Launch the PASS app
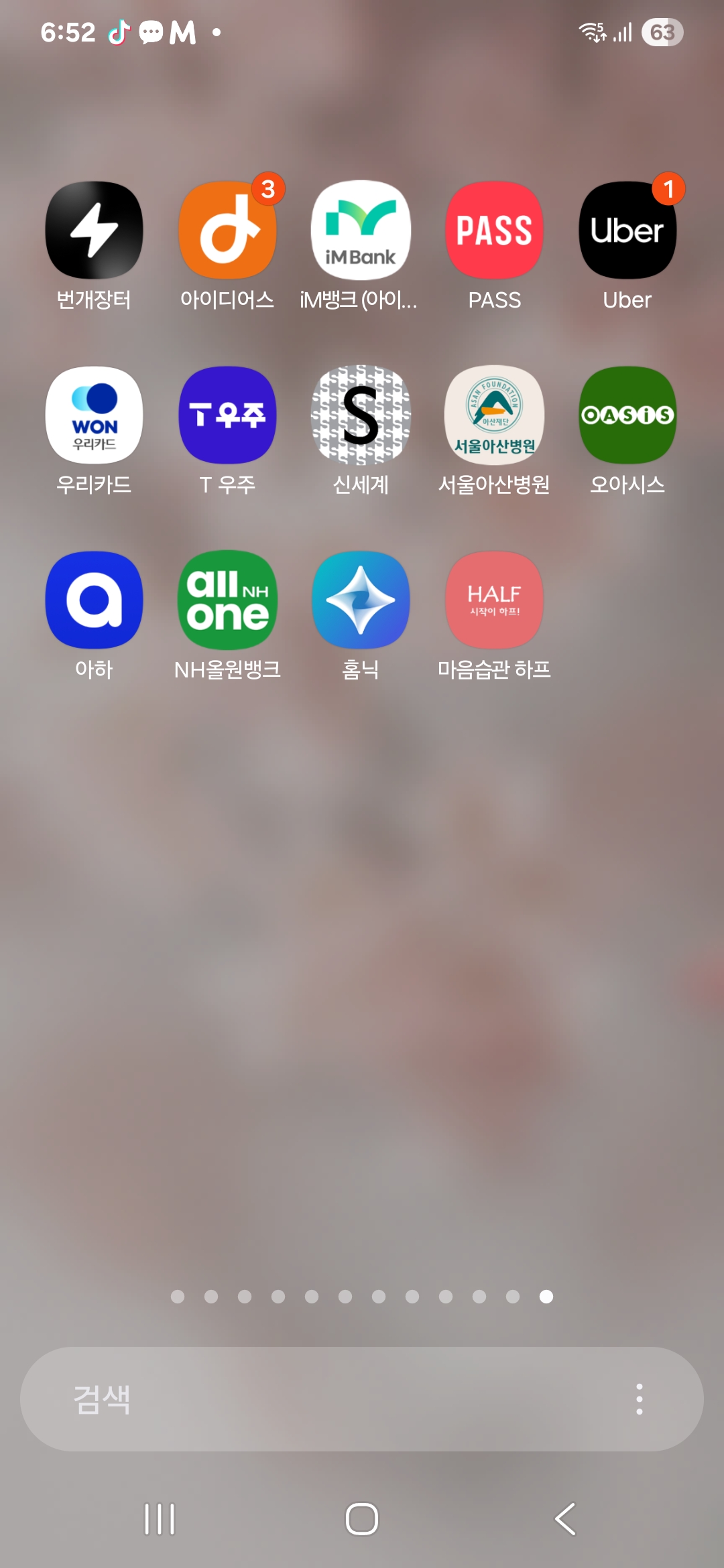724x1568 pixels. (494, 230)
